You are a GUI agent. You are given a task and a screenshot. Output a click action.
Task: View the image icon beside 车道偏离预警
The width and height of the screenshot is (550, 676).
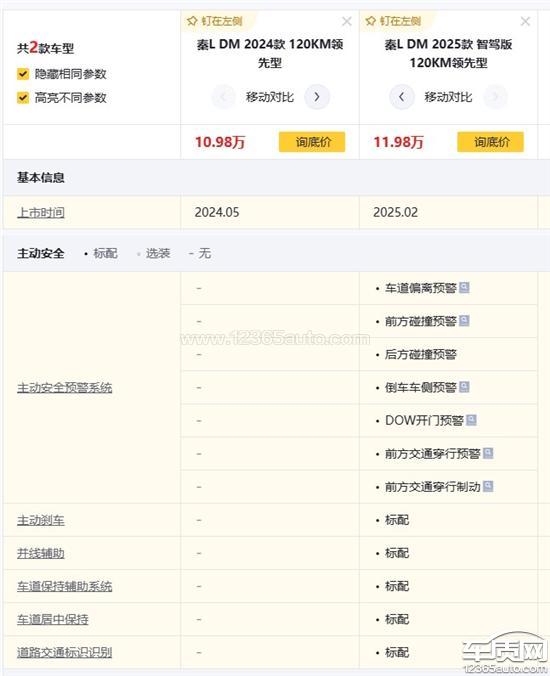coord(464,288)
